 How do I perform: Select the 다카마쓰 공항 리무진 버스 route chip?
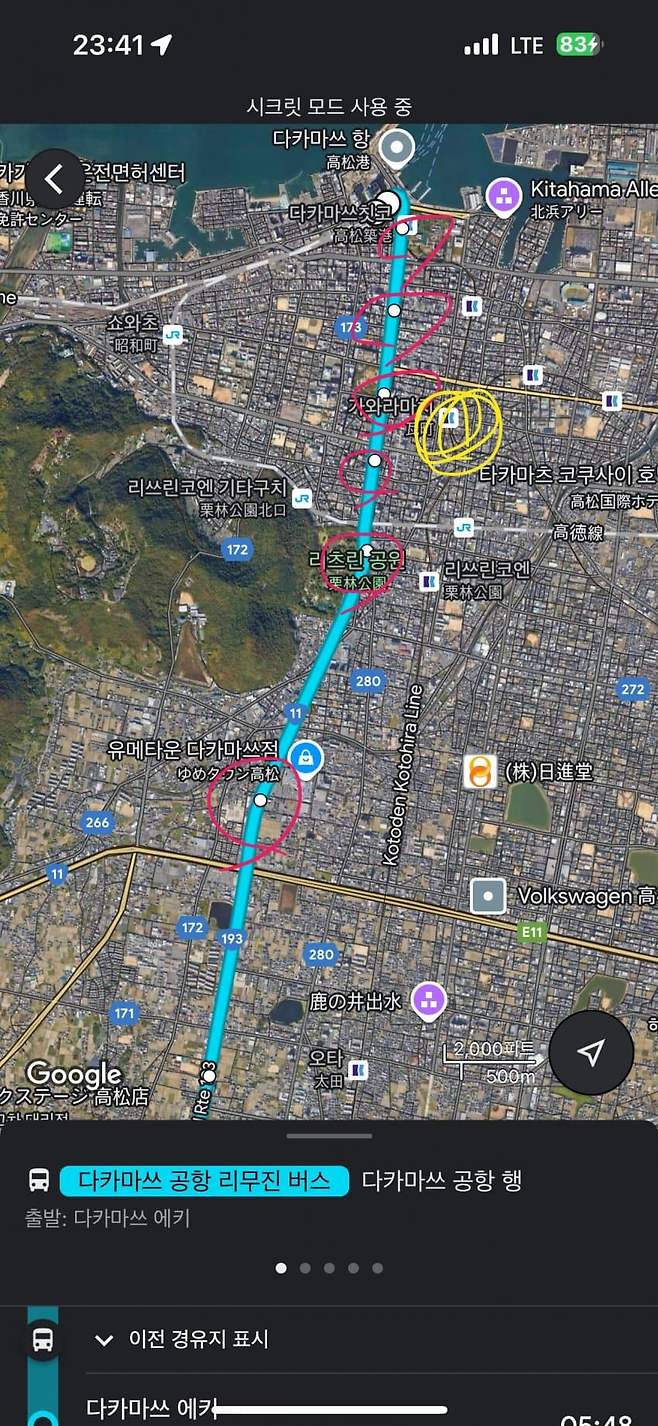(204, 1181)
